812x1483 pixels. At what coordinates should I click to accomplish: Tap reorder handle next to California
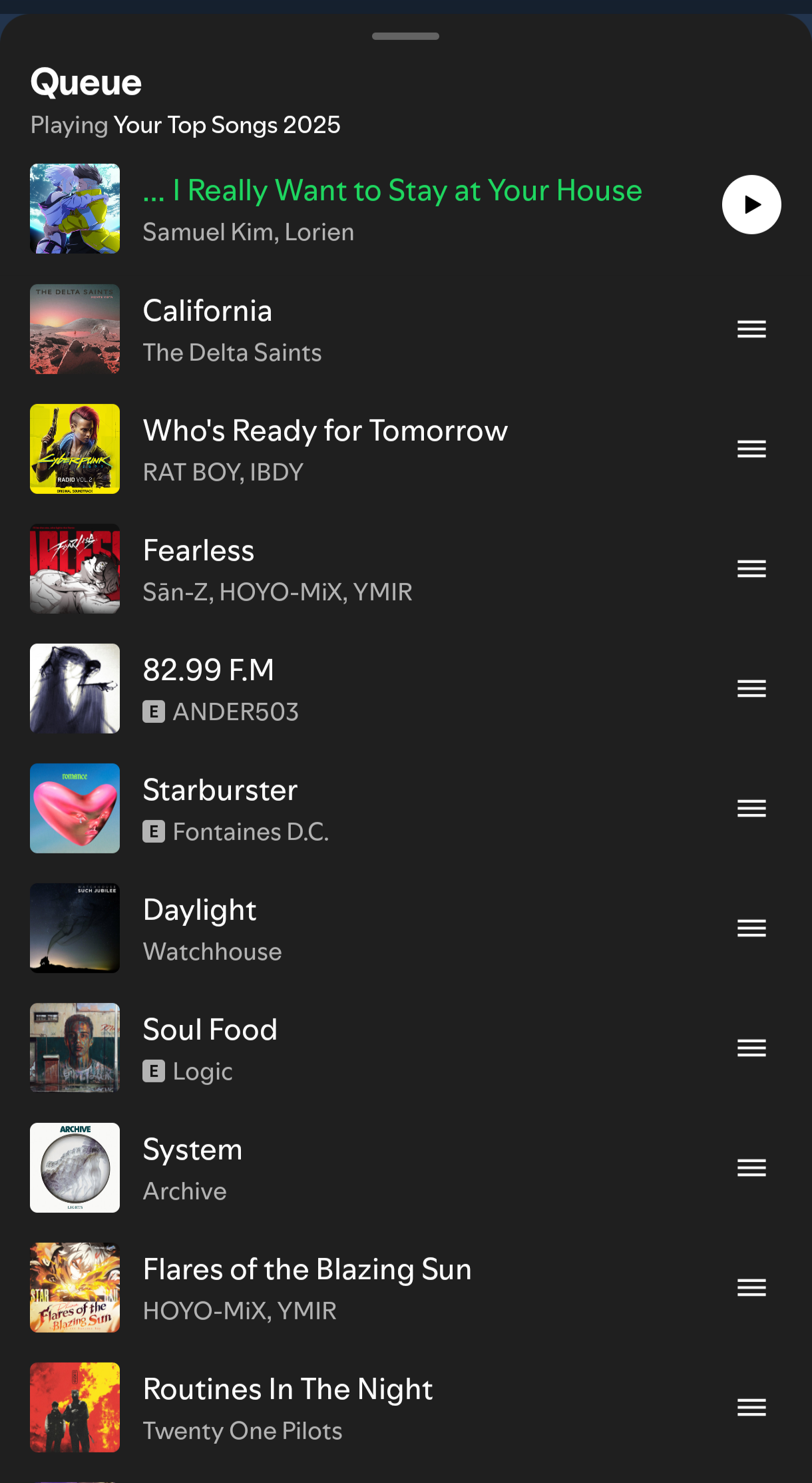coord(751,329)
